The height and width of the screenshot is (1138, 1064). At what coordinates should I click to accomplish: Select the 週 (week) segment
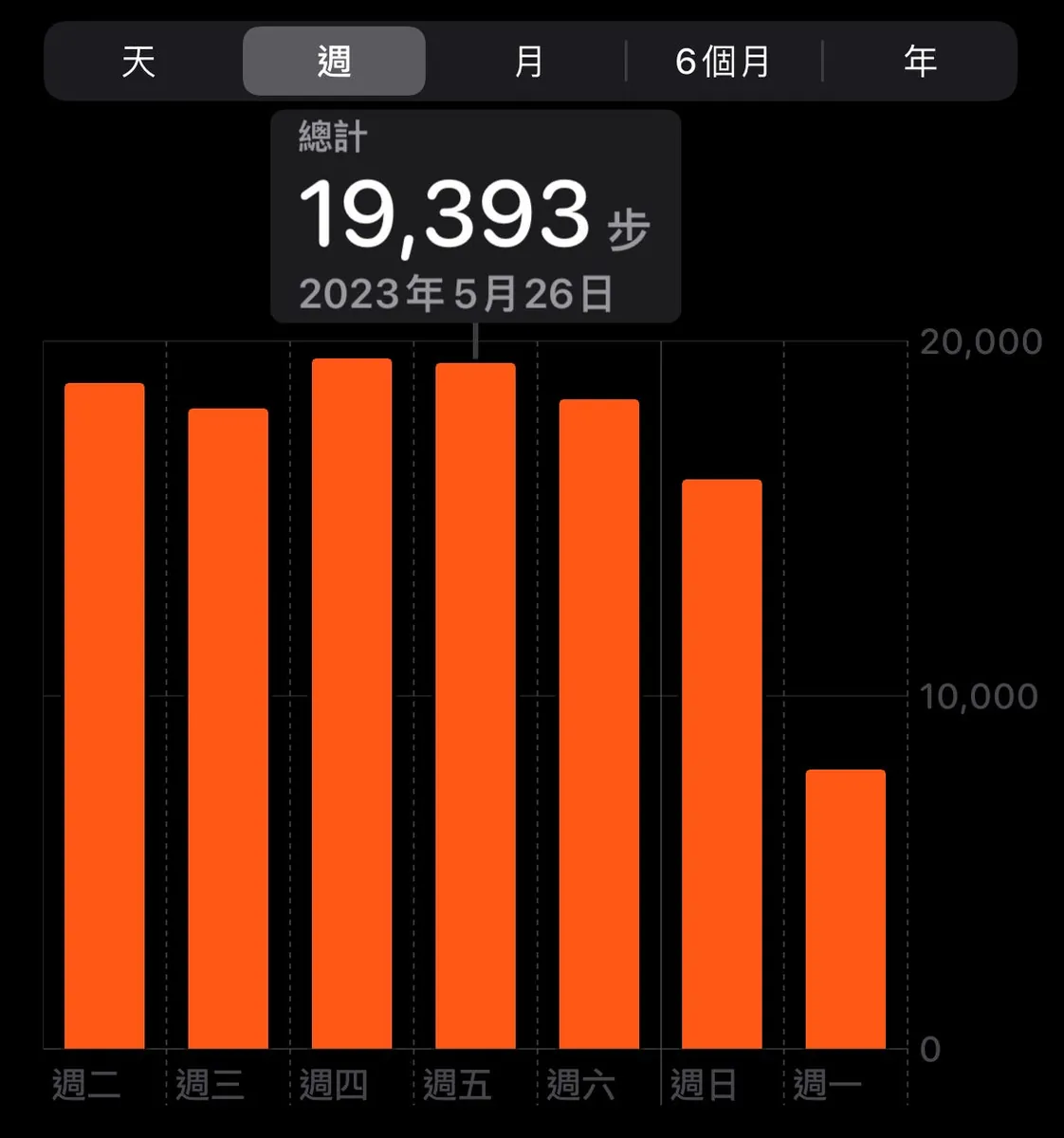tap(334, 62)
